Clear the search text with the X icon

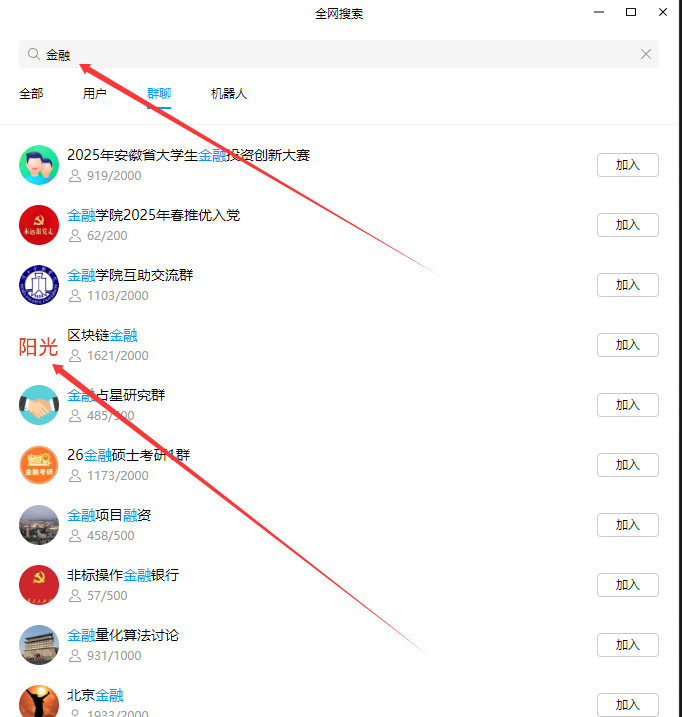tap(646, 54)
